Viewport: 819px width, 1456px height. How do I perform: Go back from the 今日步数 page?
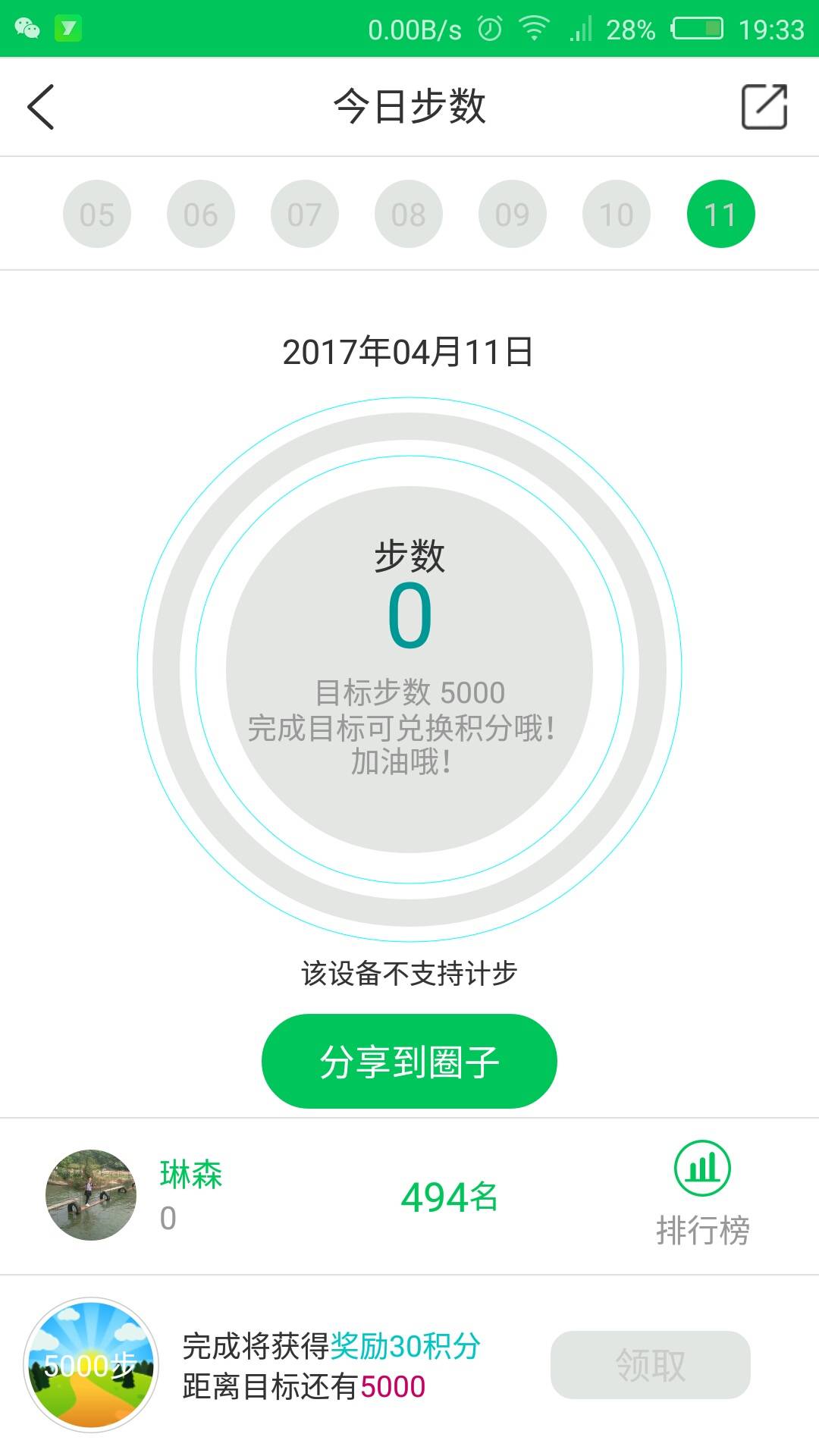41,107
